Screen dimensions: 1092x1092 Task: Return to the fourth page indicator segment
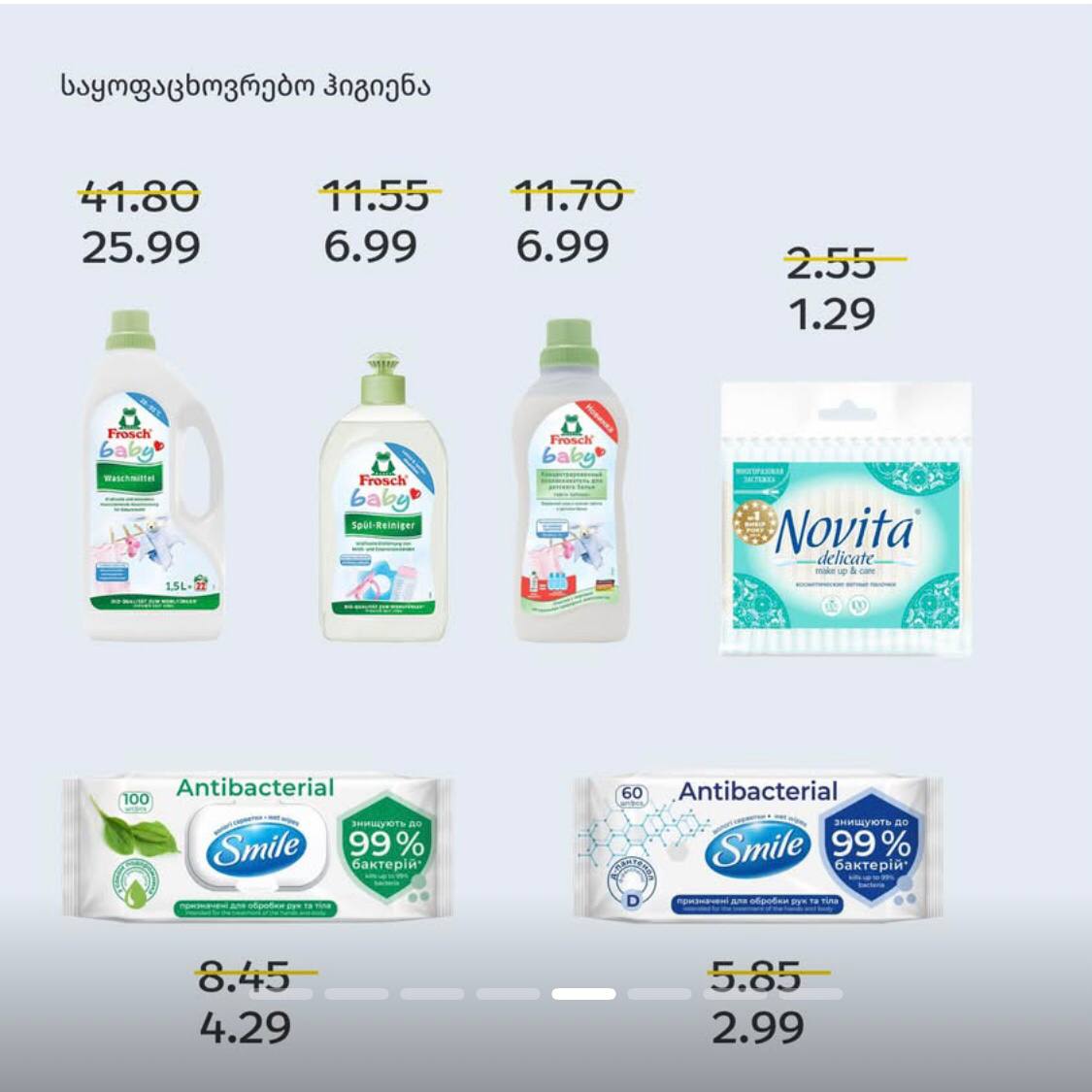508,994
